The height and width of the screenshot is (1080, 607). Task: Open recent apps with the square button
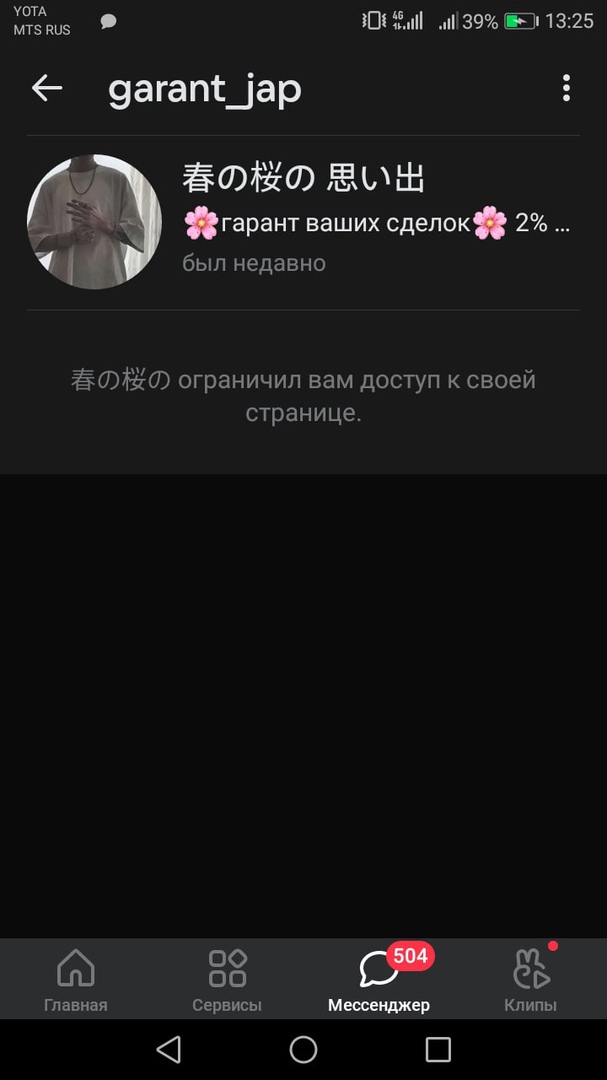pos(438,1049)
